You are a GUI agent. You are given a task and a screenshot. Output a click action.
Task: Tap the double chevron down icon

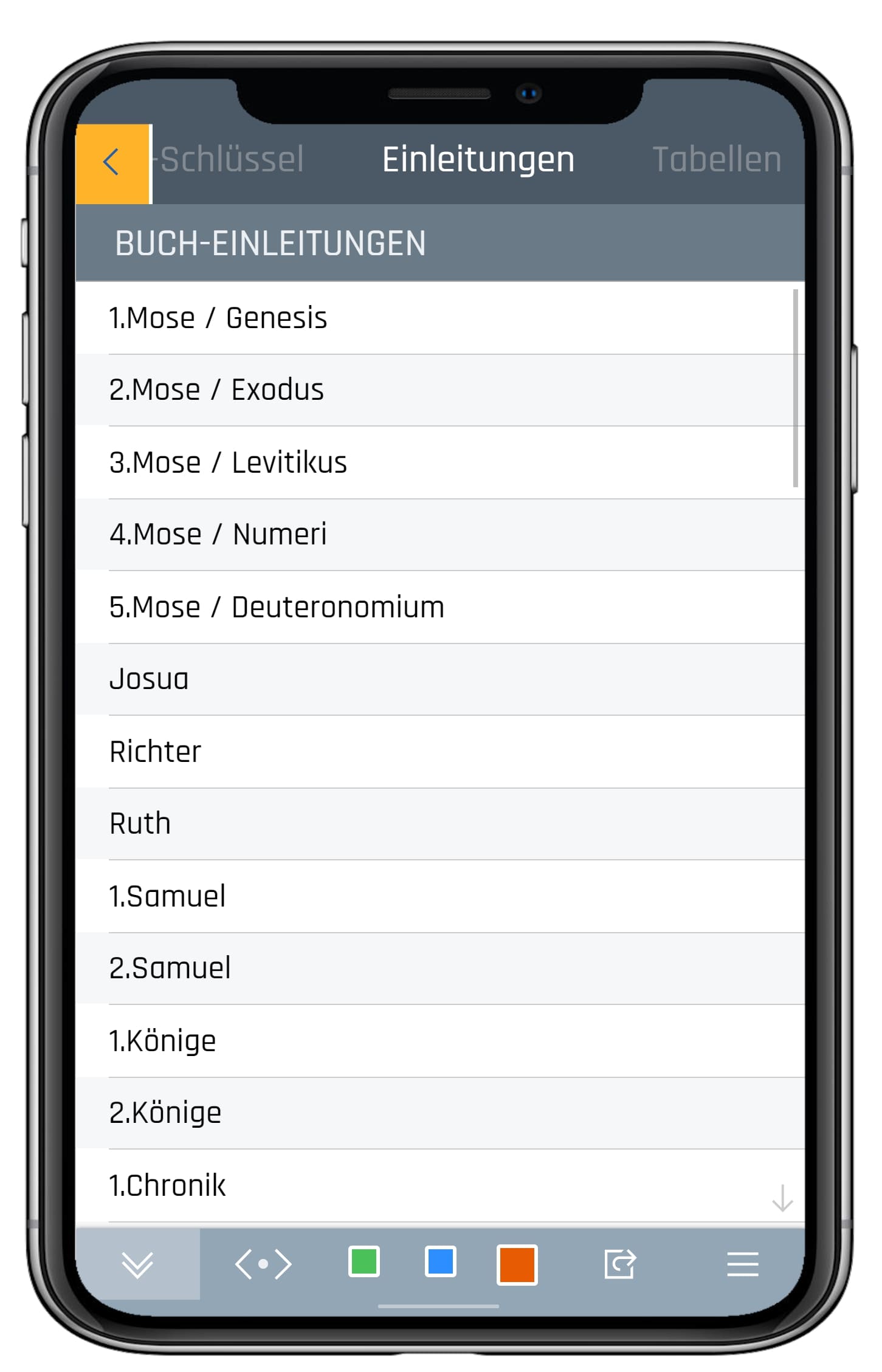[137, 1264]
